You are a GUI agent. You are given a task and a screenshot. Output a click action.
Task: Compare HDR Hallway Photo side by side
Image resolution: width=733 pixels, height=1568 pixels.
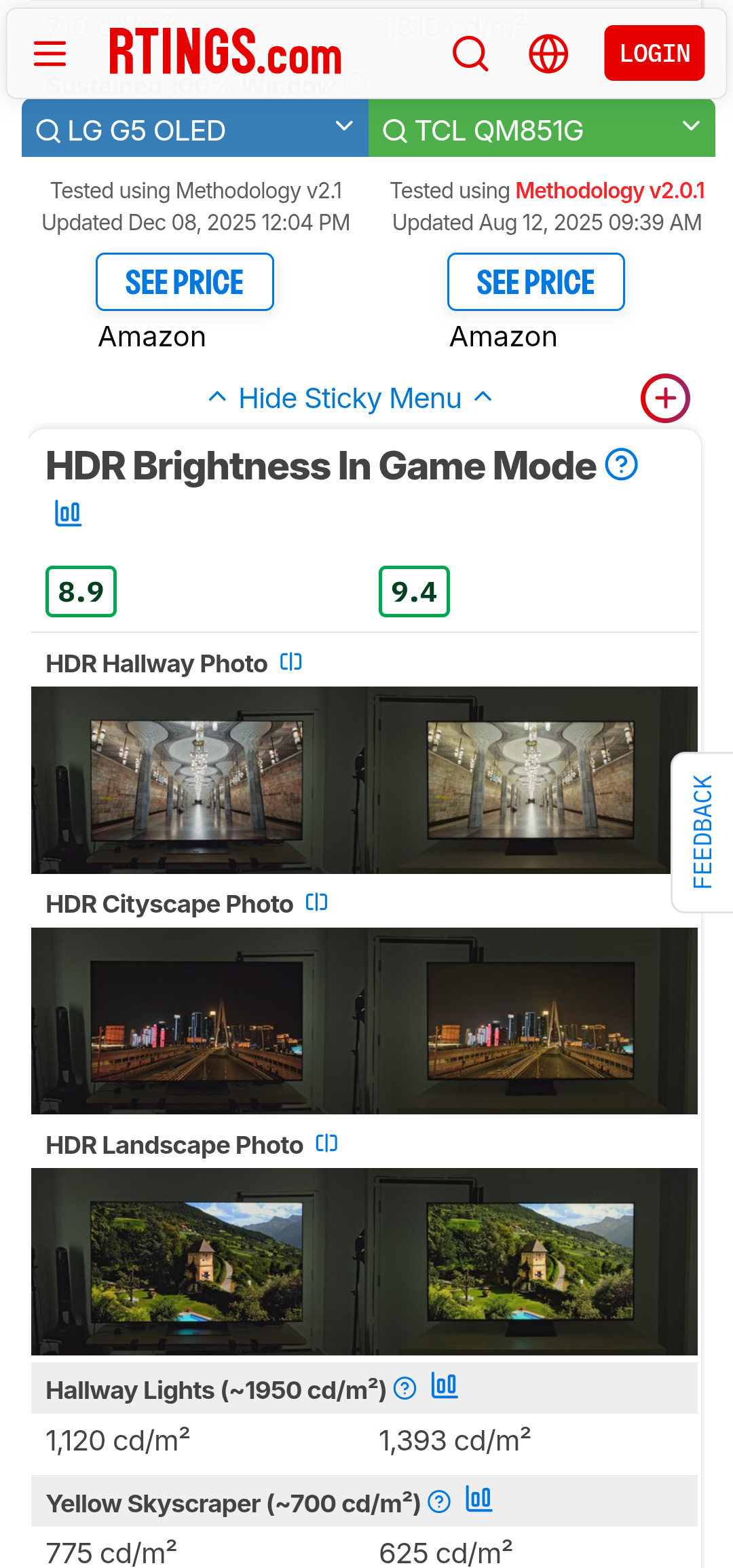291,662
